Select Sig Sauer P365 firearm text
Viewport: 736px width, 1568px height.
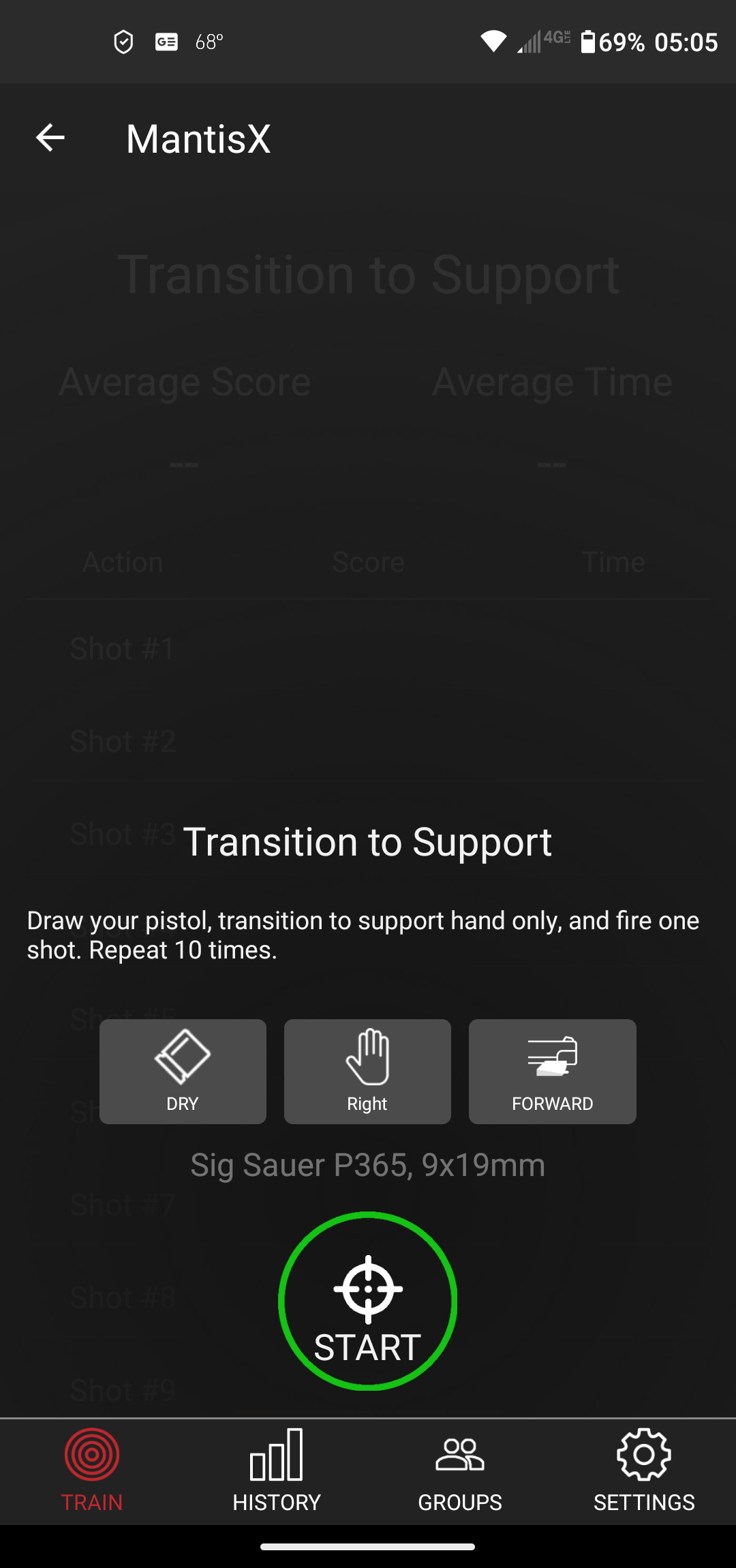[x=367, y=1165]
